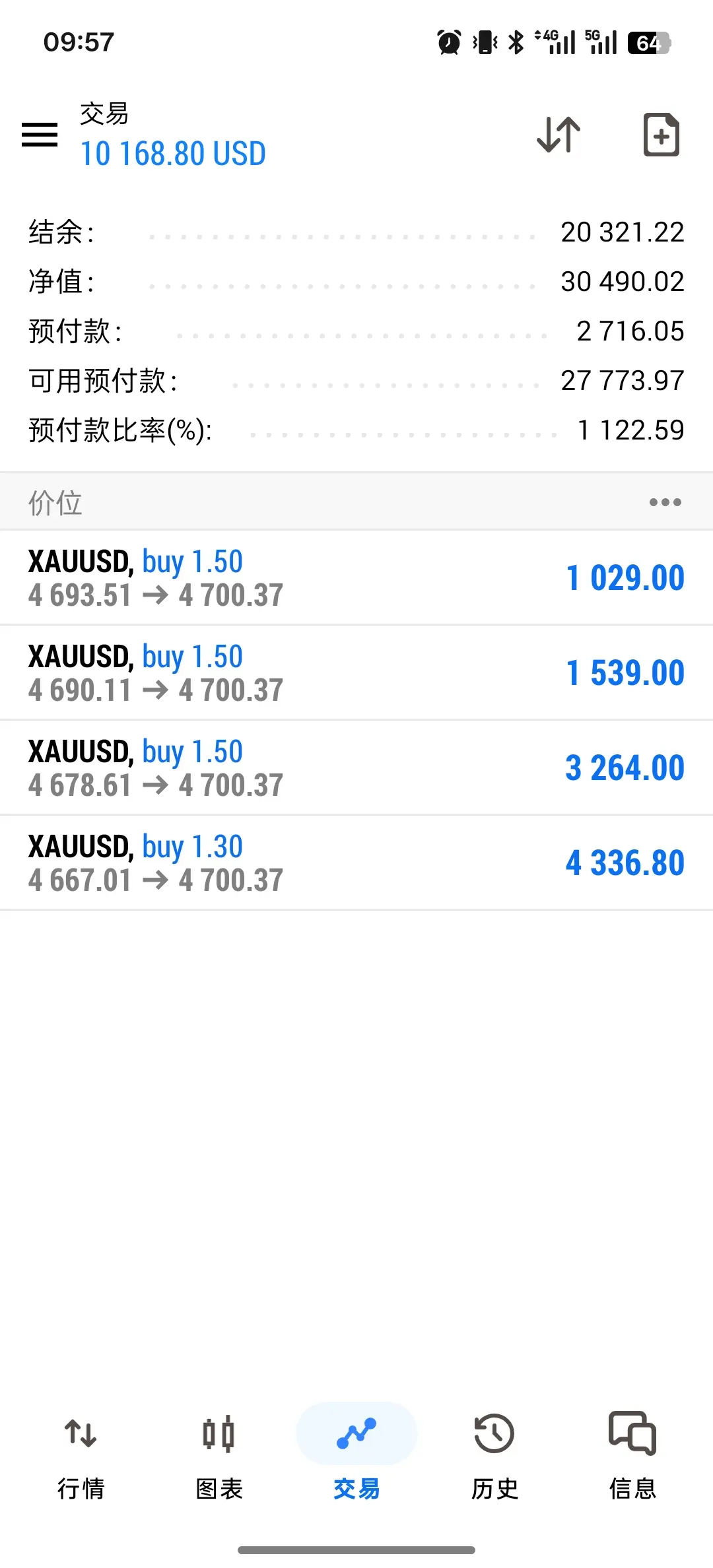Open the hamburger drawer menu

(x=40, y=135)
